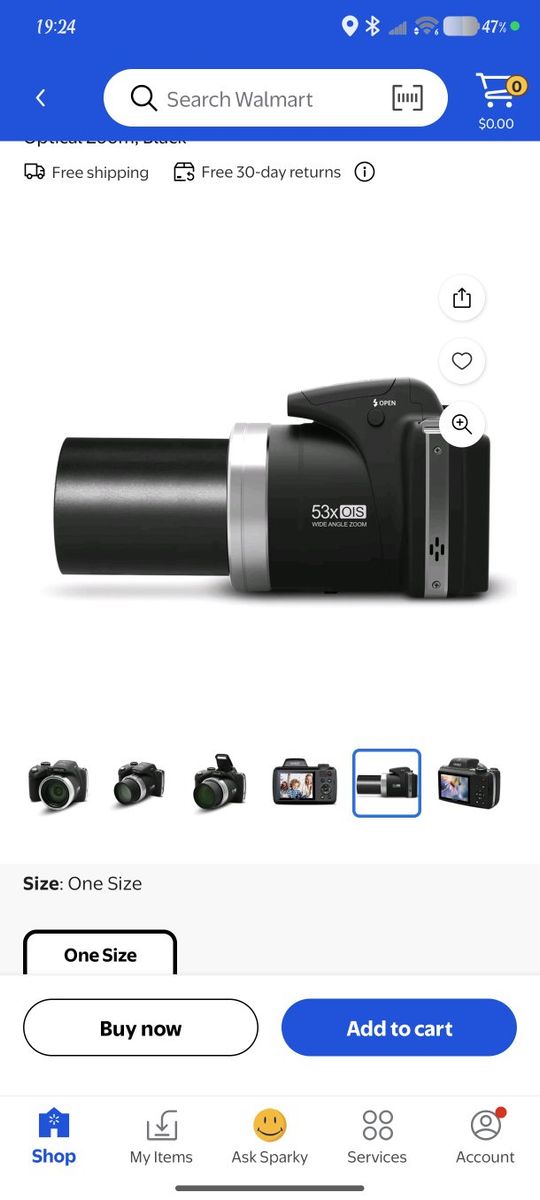Go back using the top arrow
The width and height of the screenshot is (540, 1200).
click(40, 98)
